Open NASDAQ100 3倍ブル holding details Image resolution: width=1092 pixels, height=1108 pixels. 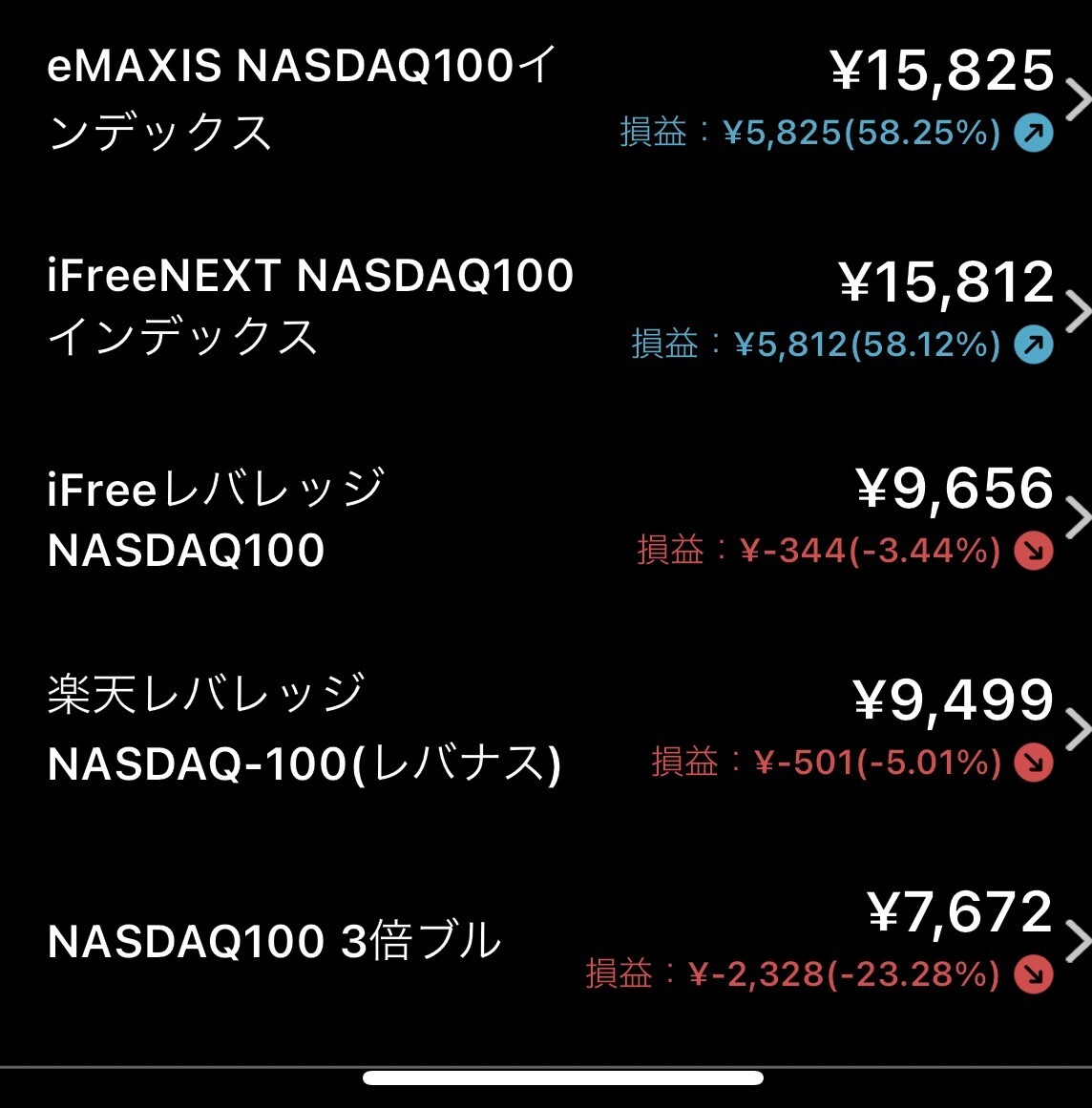pyautogui.click(x=546, y=941)
